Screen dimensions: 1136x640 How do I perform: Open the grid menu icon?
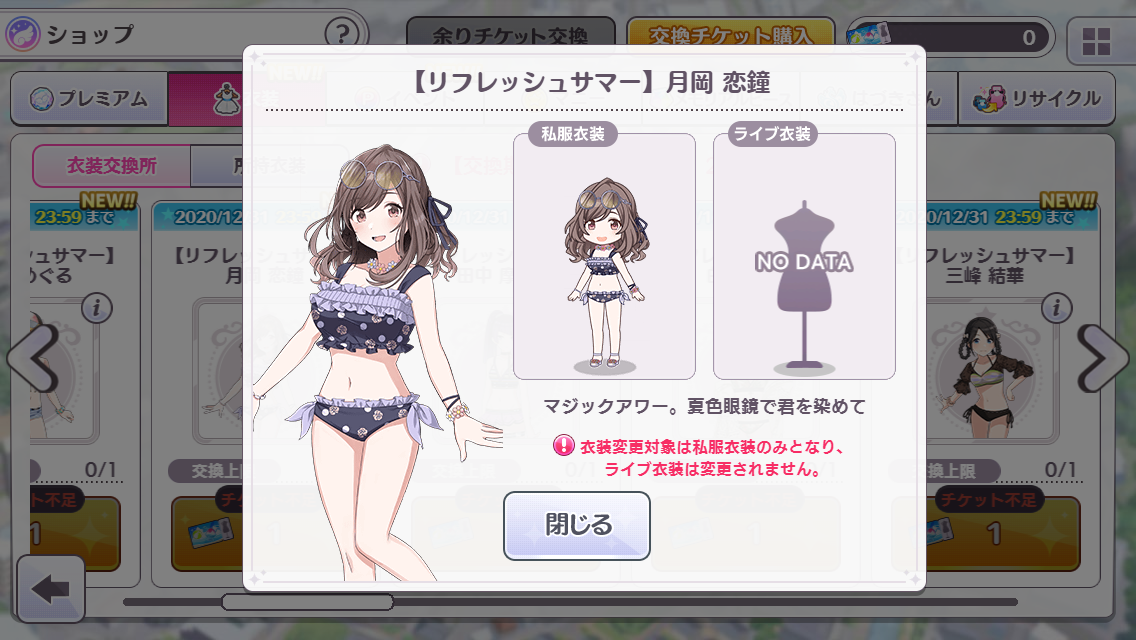pos(1095,42)
